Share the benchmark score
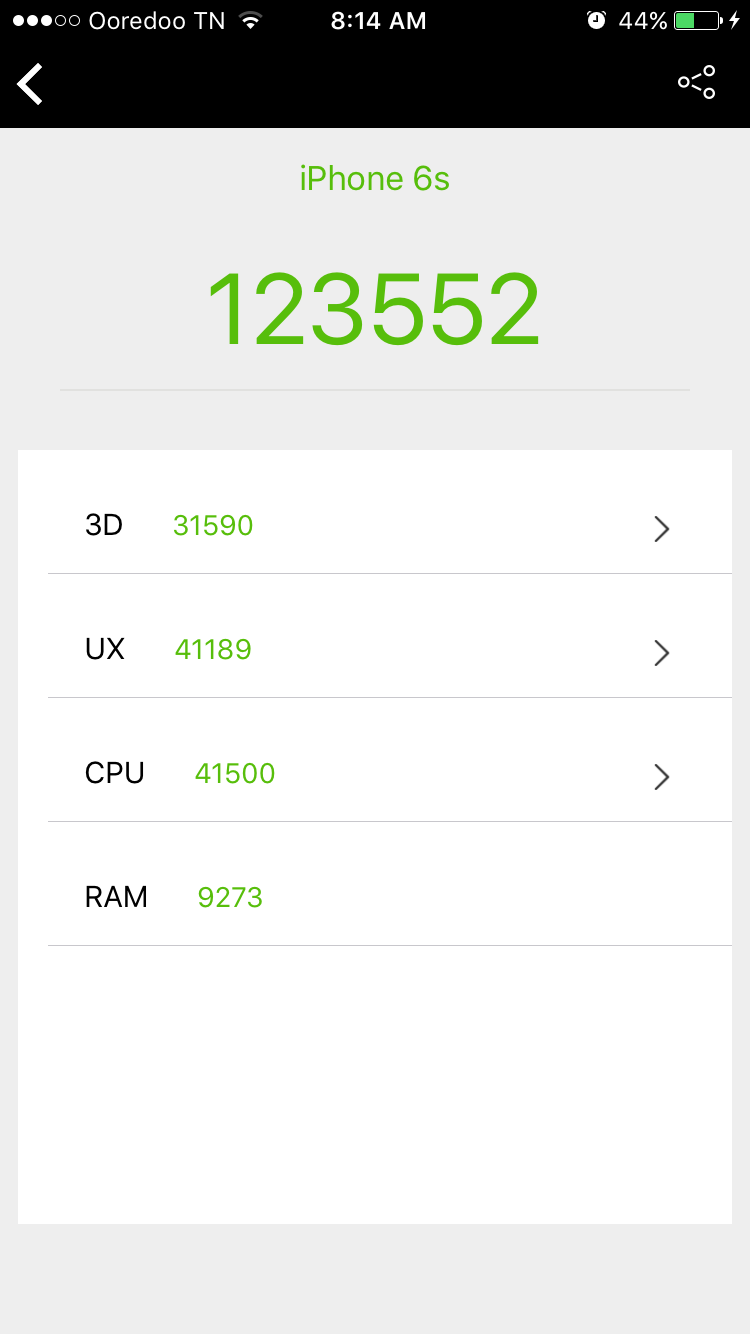750x1334 pixels. tap(697, 82)
